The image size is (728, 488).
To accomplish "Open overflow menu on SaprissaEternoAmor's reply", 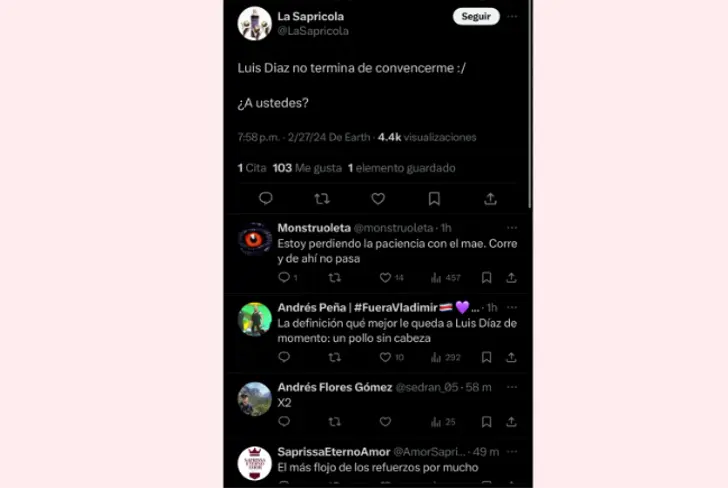I will tap(512, 451).
